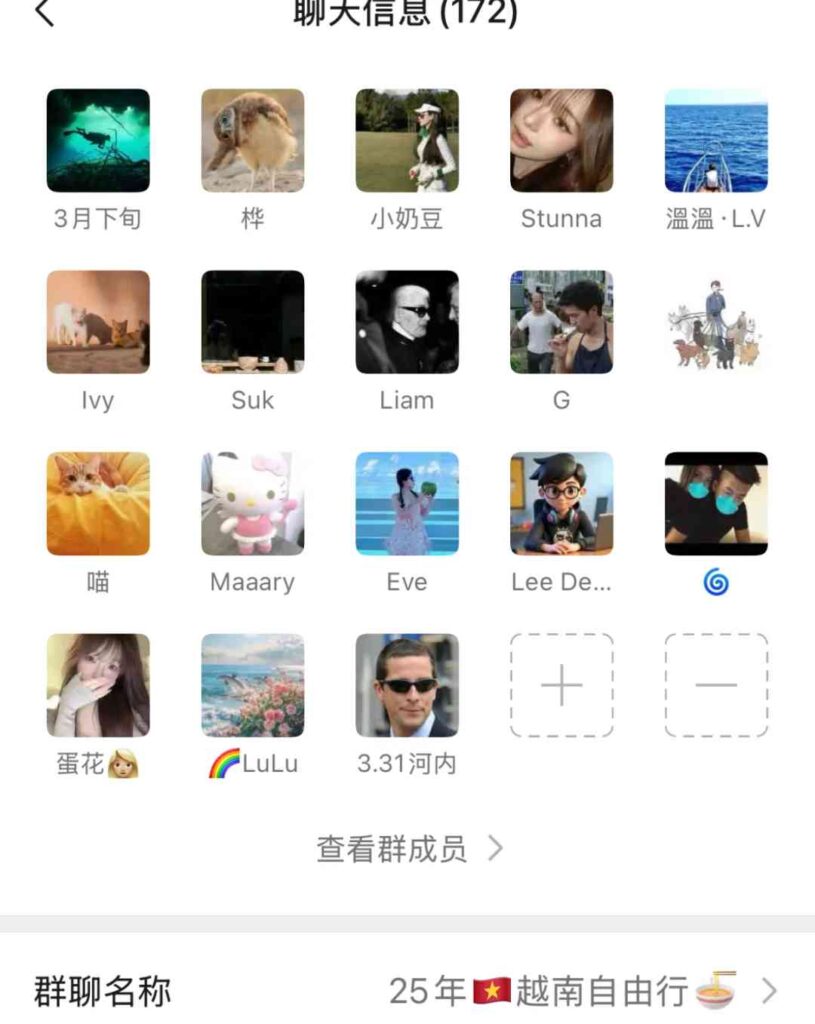
Task: View Eve's member profile
Action: (407, 503)
